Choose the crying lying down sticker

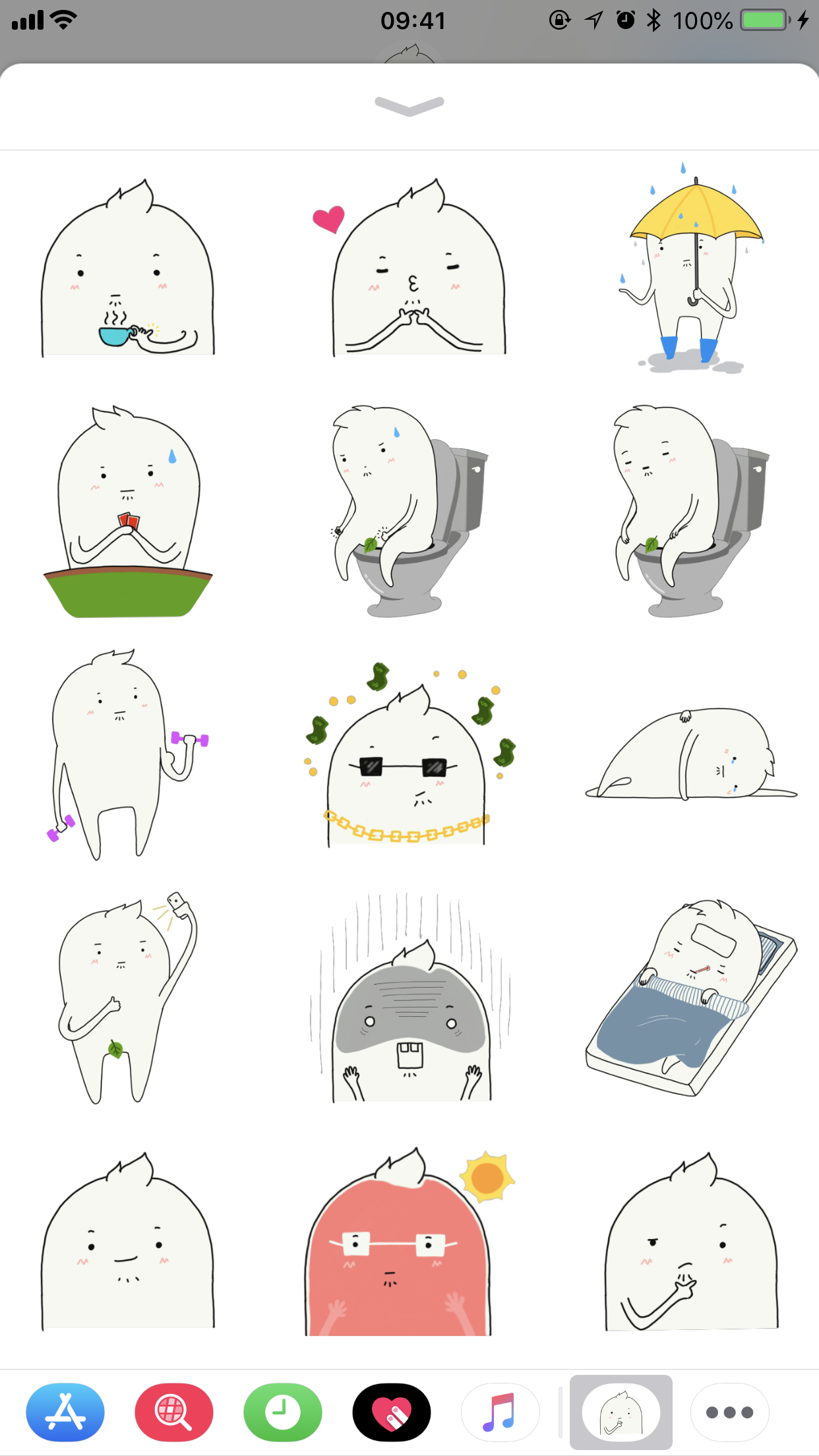click(x=691, y=755)
